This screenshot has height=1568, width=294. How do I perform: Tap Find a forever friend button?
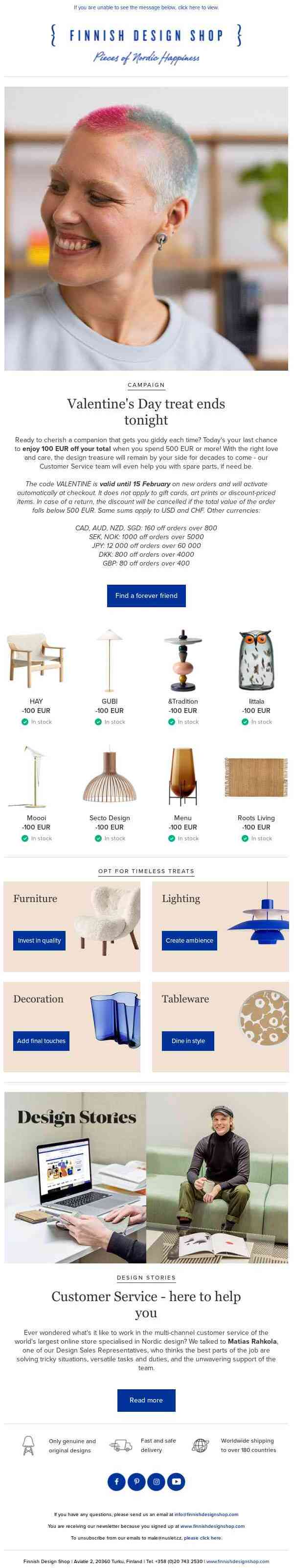pyautogui.click(x=146, y=595)
